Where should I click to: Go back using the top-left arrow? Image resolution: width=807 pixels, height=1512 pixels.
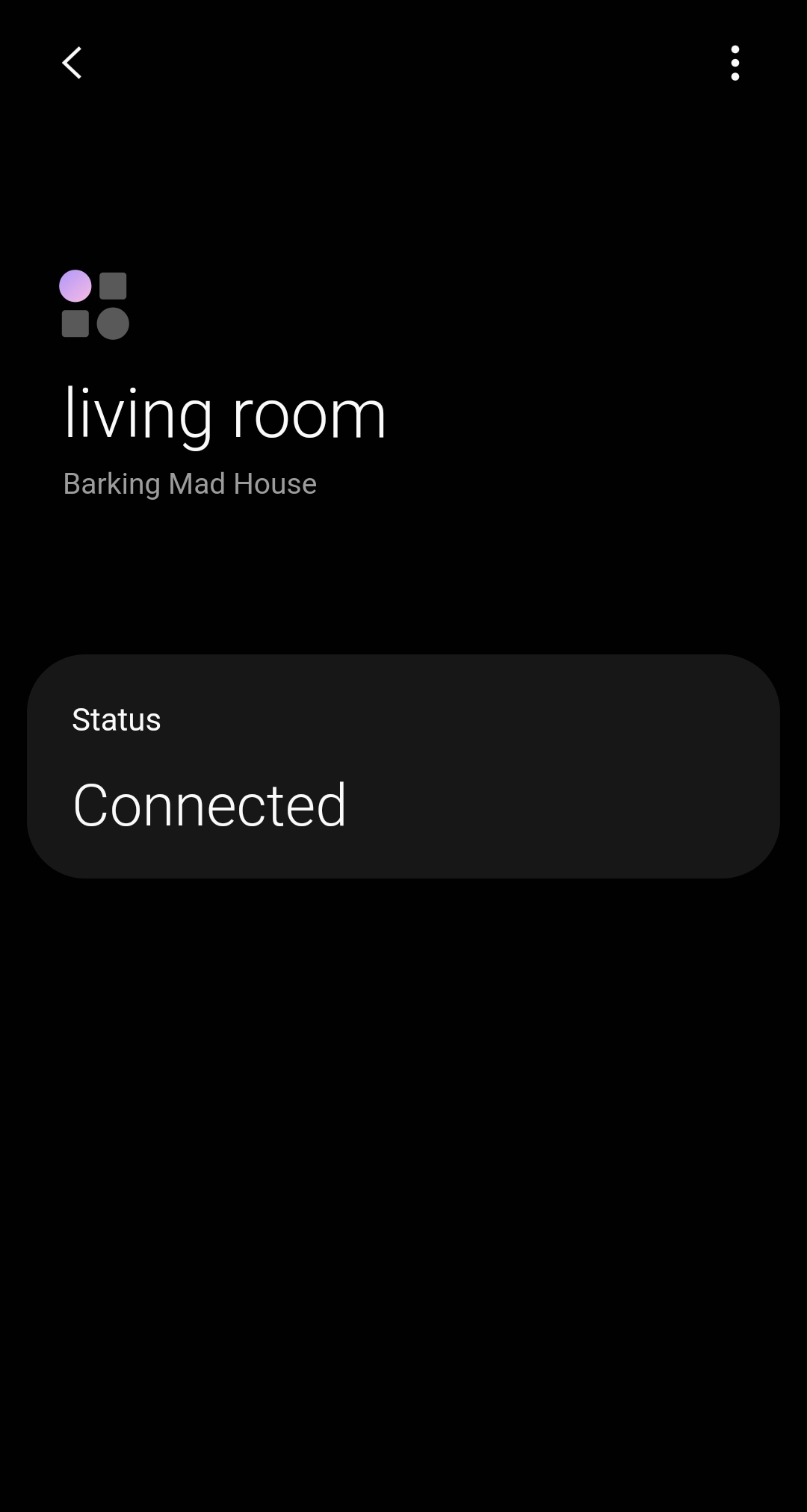72,63
